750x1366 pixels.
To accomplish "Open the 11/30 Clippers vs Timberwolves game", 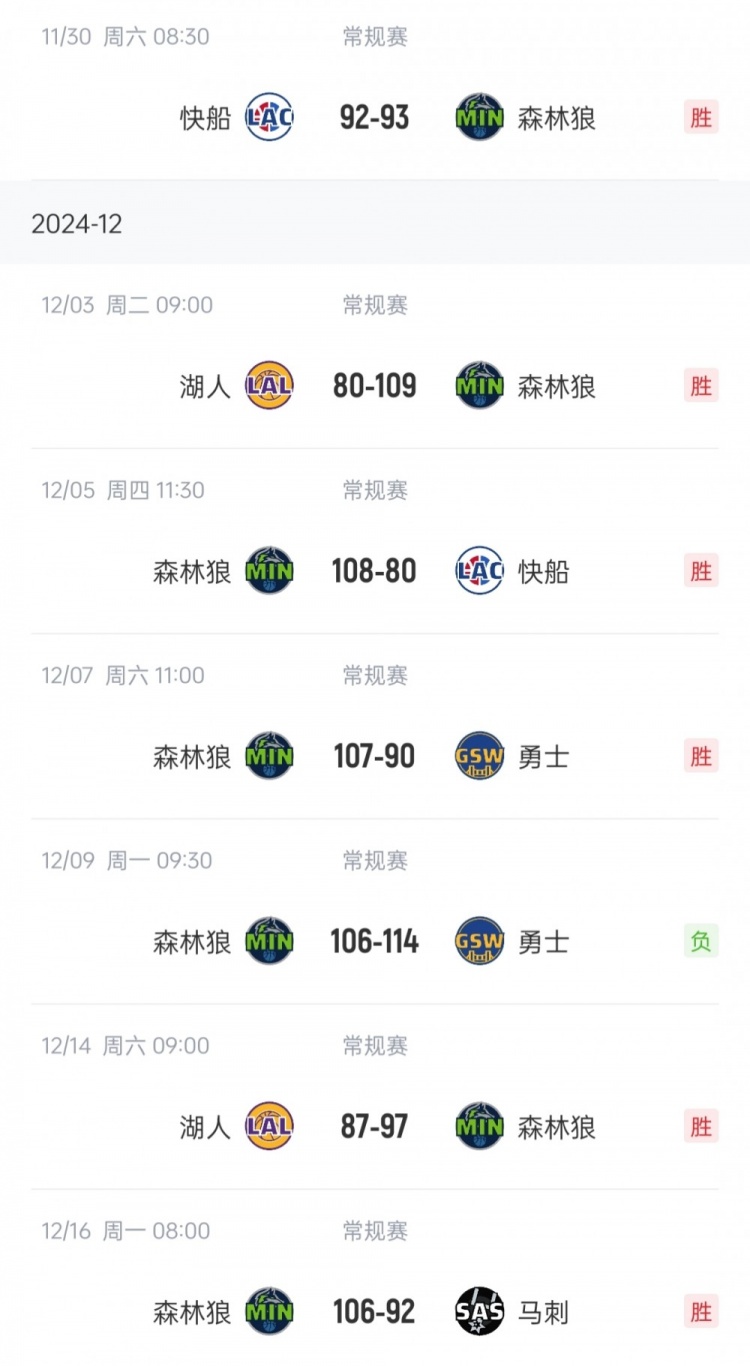I will (x=374, y=118).
